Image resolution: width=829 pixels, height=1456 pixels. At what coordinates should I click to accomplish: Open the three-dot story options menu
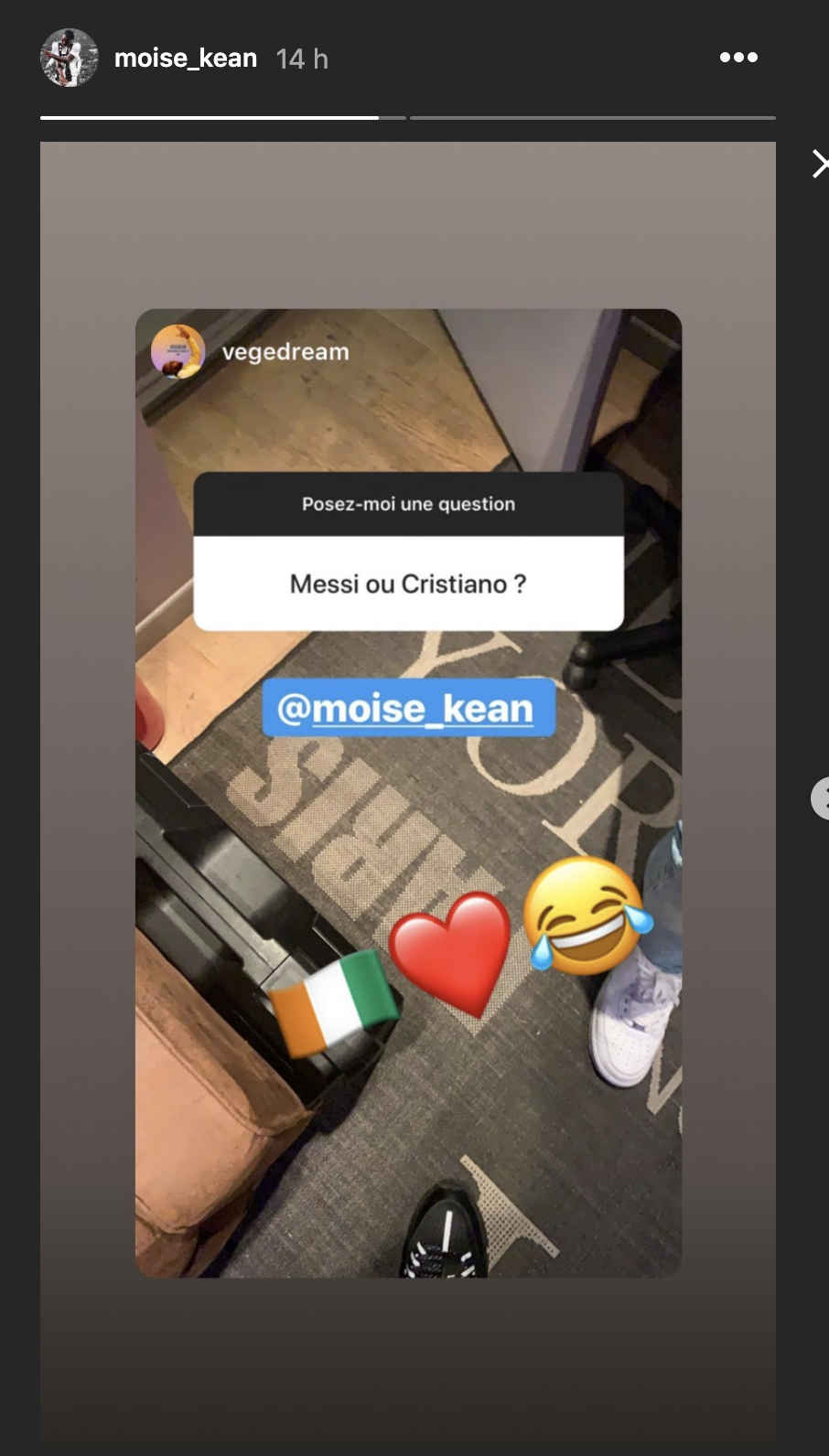click(737, 58)
